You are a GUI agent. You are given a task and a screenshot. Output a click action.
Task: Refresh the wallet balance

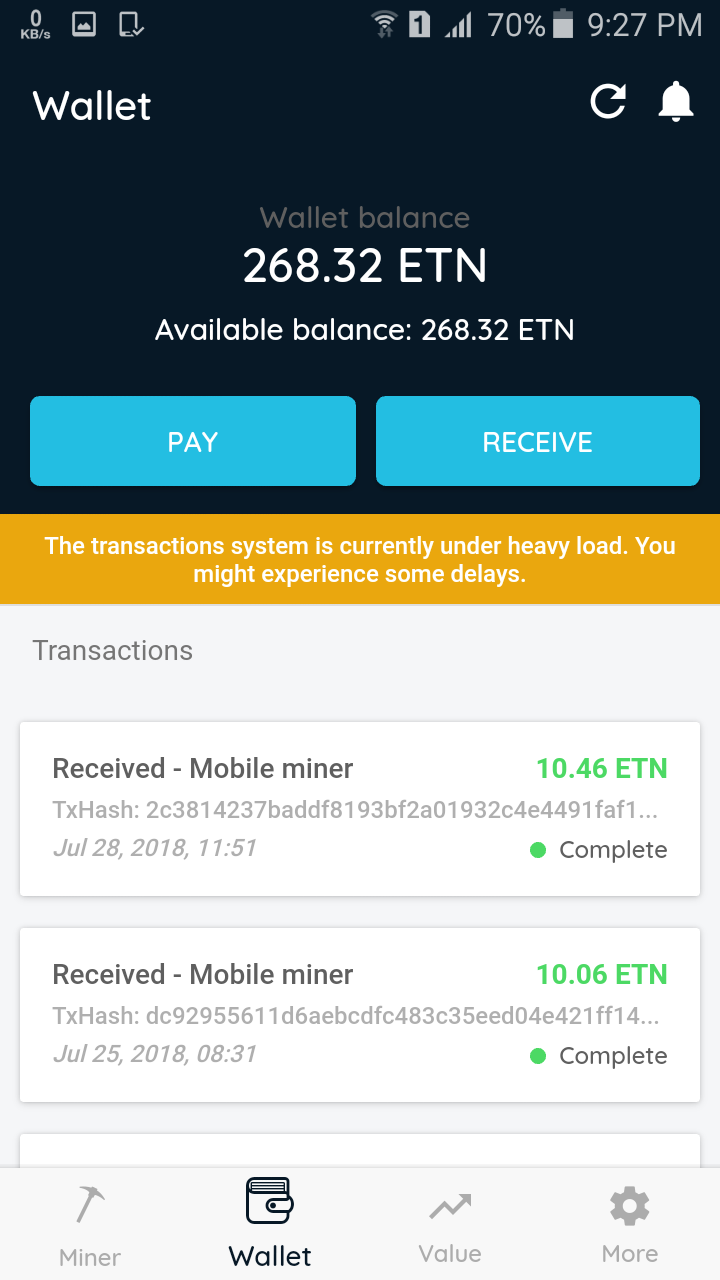pos(608,102)
